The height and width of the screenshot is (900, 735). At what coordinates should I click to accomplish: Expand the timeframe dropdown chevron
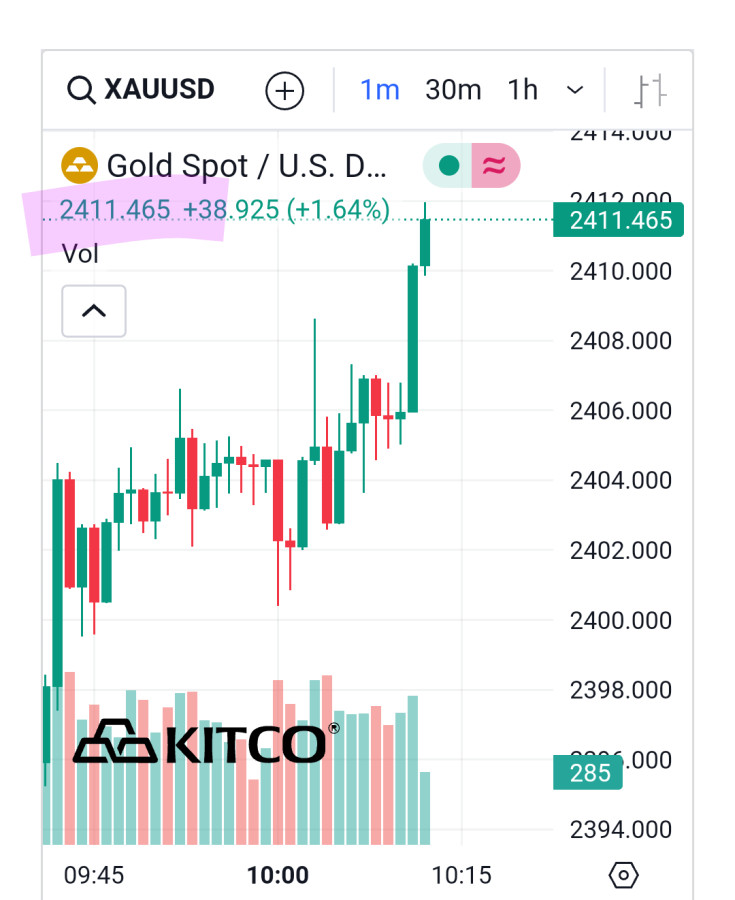point(575,90)
